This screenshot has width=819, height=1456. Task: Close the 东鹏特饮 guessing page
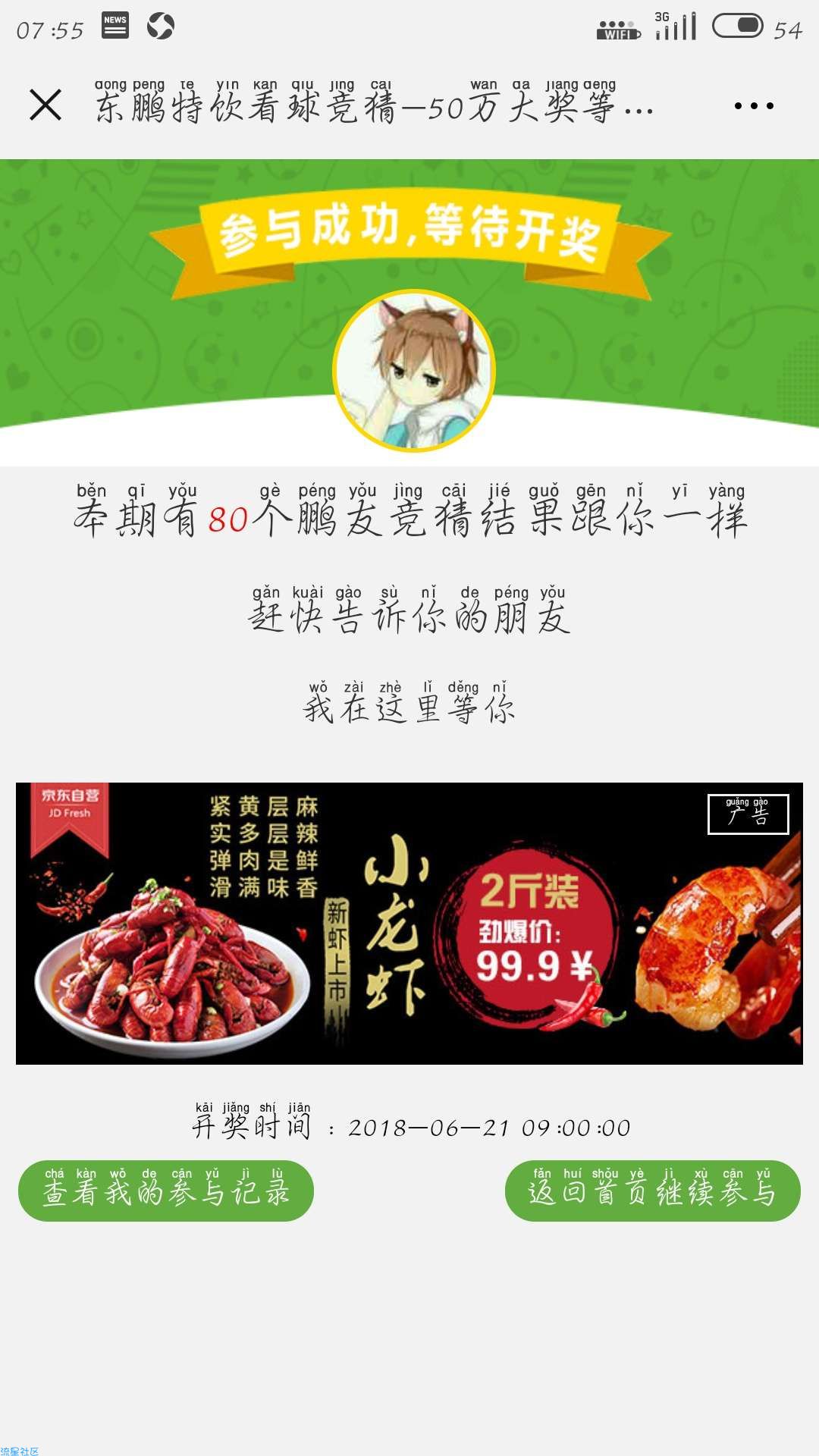45,105
